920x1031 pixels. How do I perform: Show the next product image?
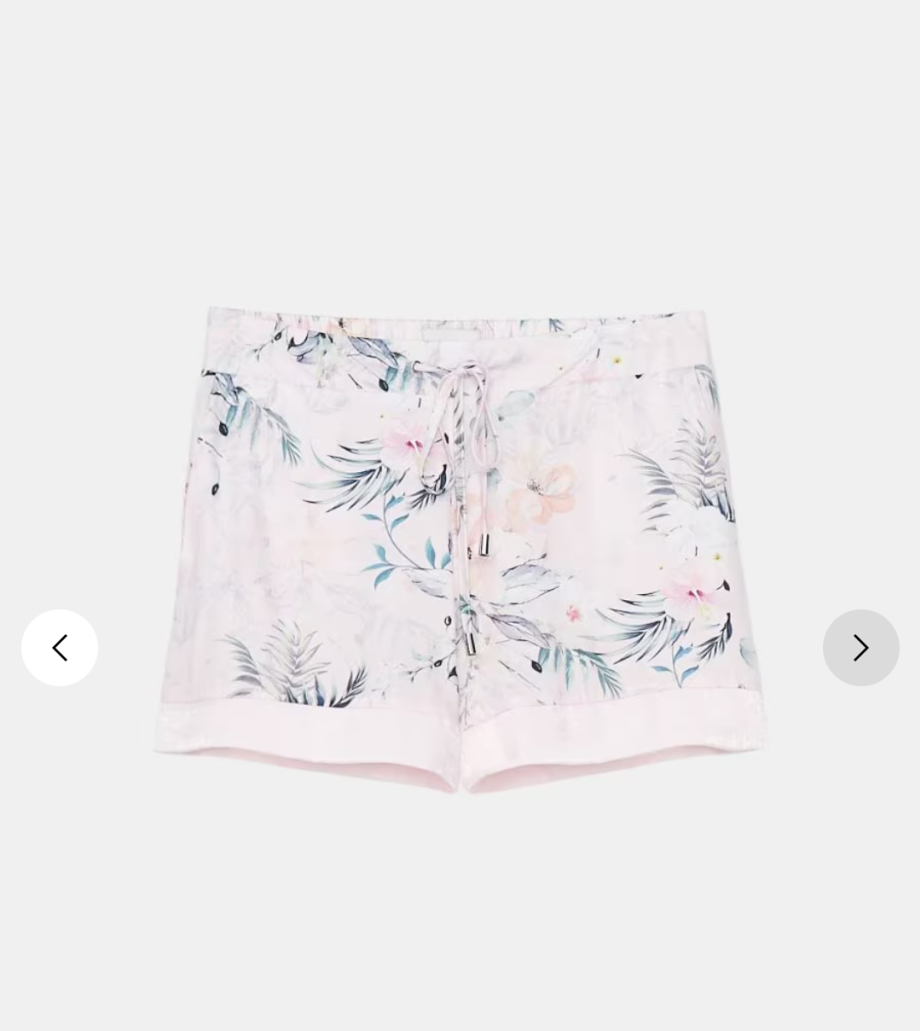tap(860, 648)
